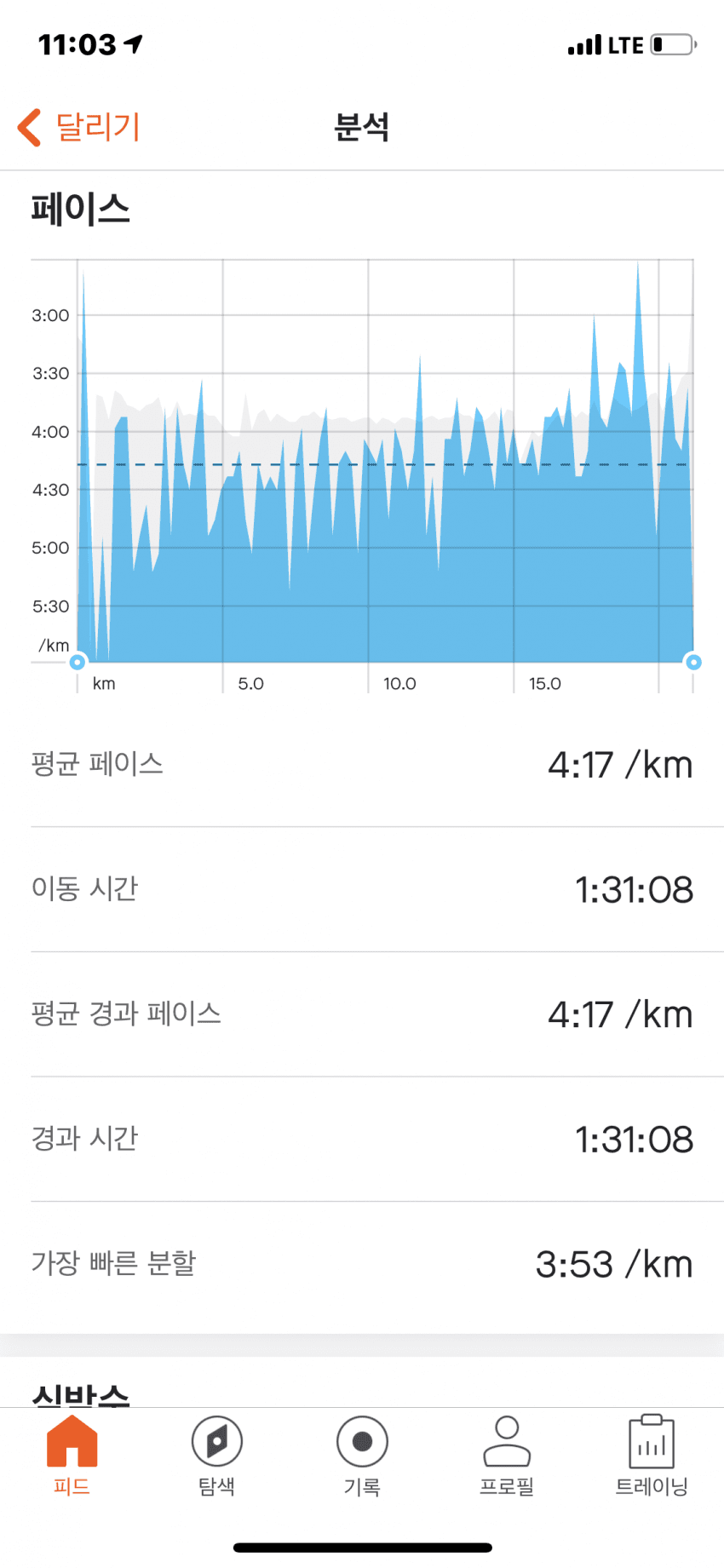
Task: Switch to the 피드 tab
Action: [72, 1456]
